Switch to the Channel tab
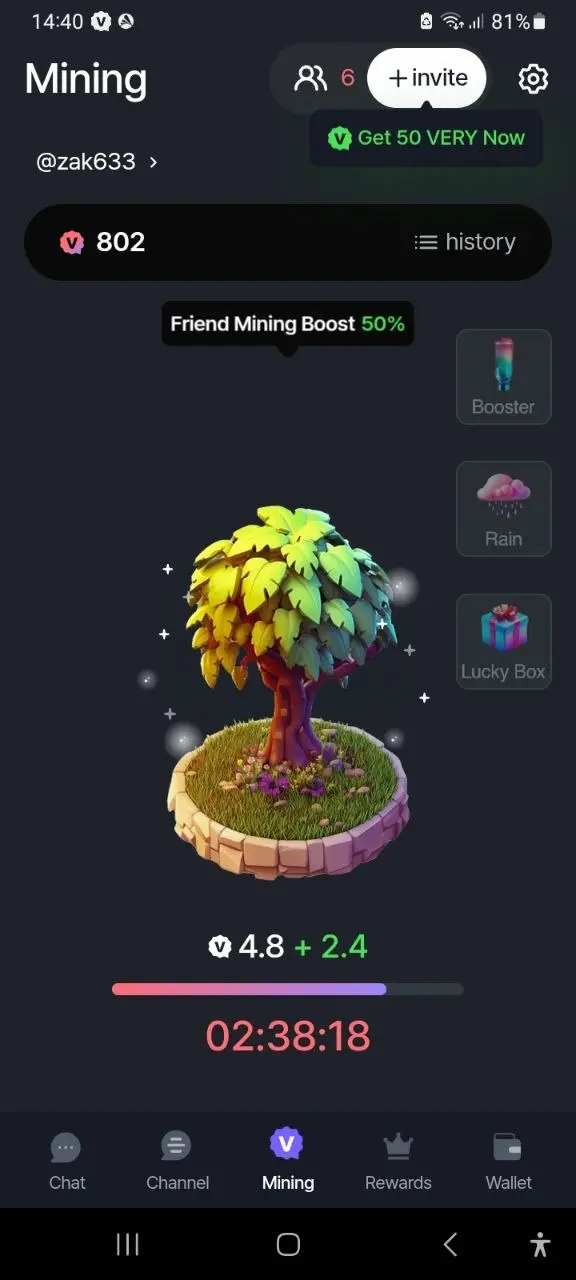576x1280 pixels. [177, 1161]
